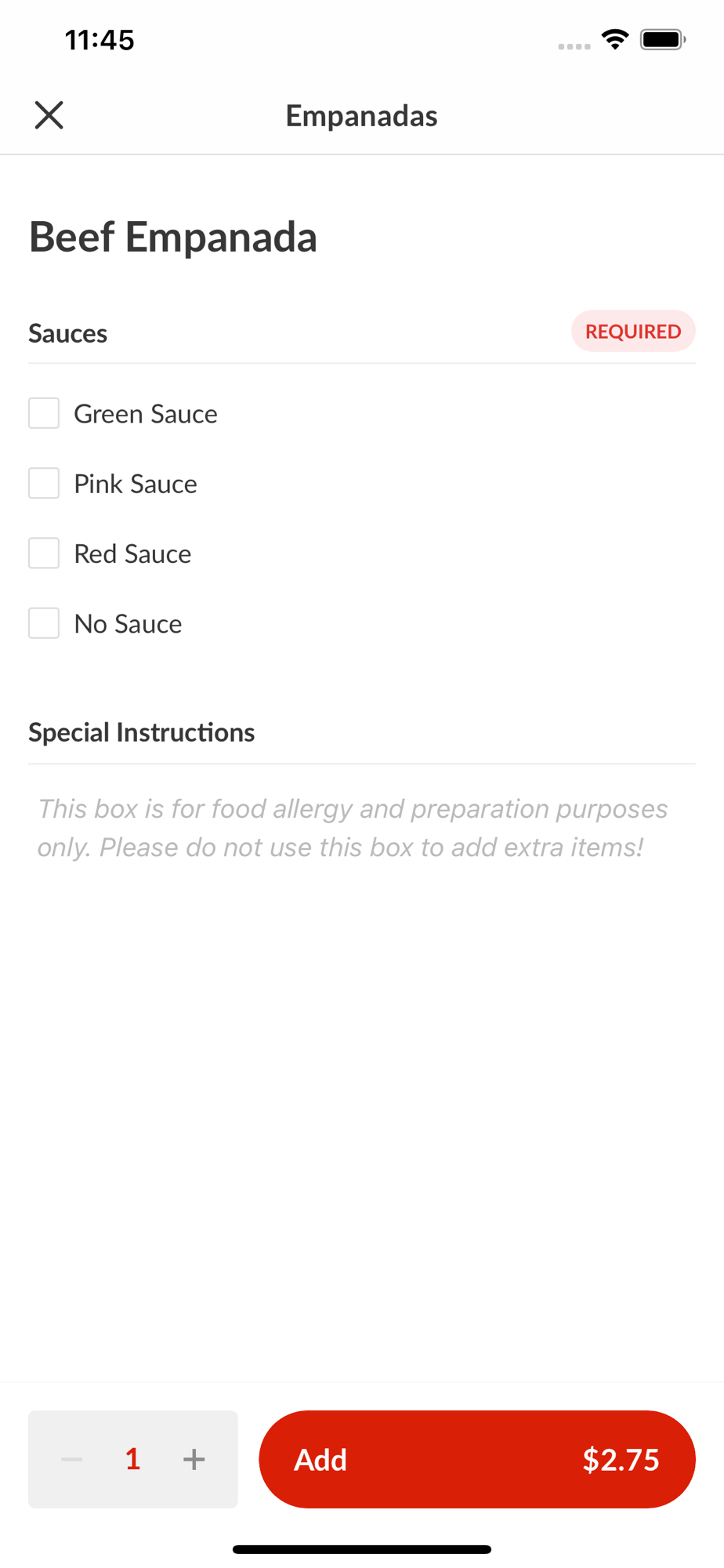Increase quantity with the plus button

pyautogui.click(x=194, y=1459)
